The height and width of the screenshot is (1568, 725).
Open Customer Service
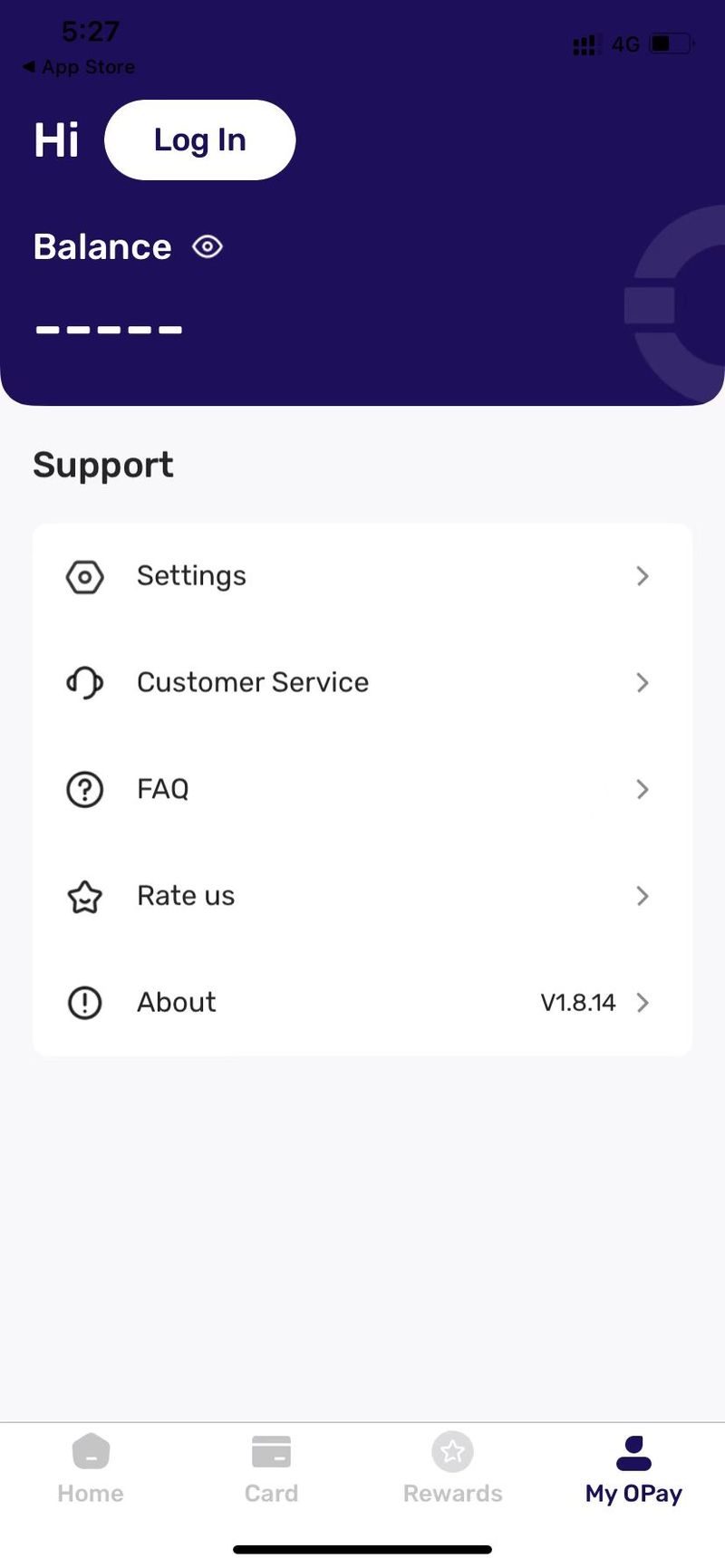[362, 682]
